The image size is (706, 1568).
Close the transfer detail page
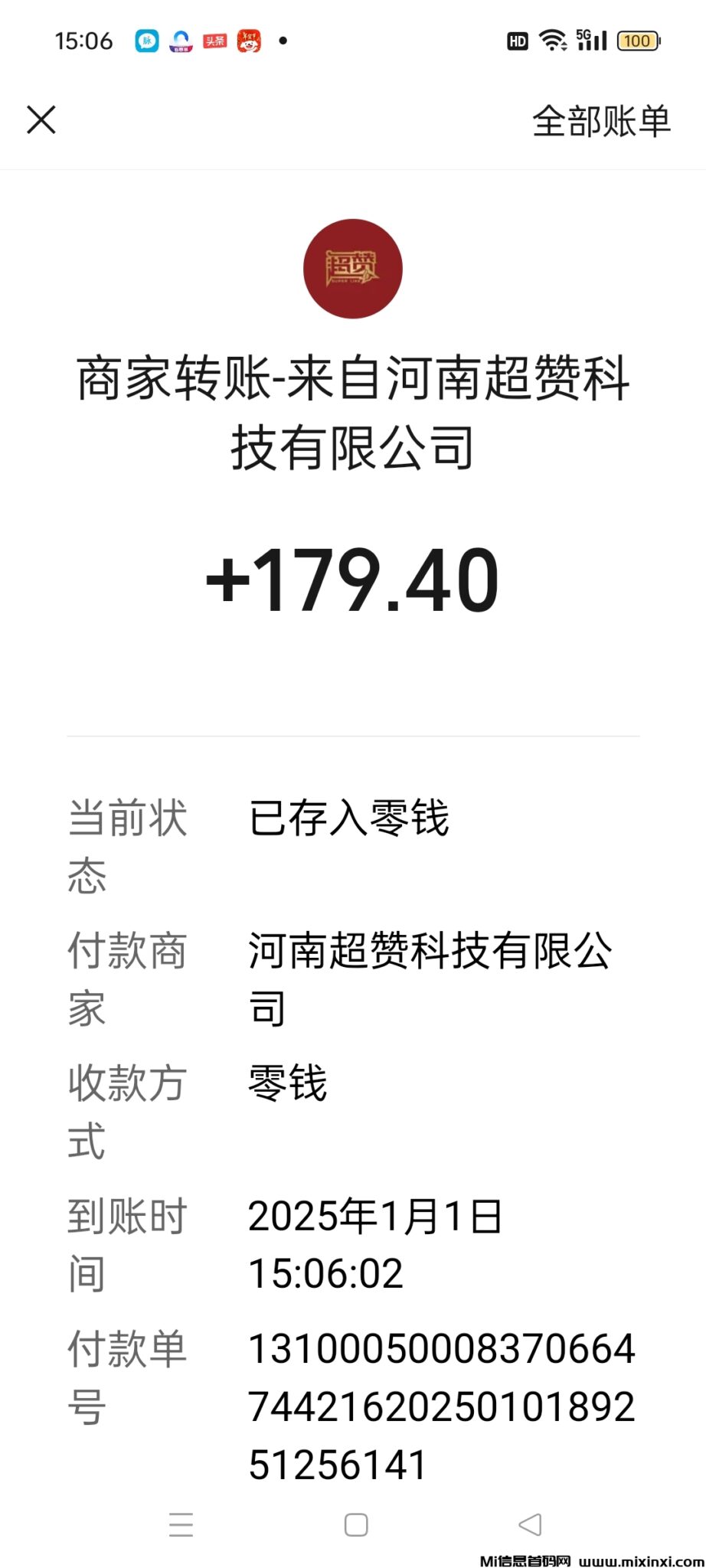coord(41,120)
